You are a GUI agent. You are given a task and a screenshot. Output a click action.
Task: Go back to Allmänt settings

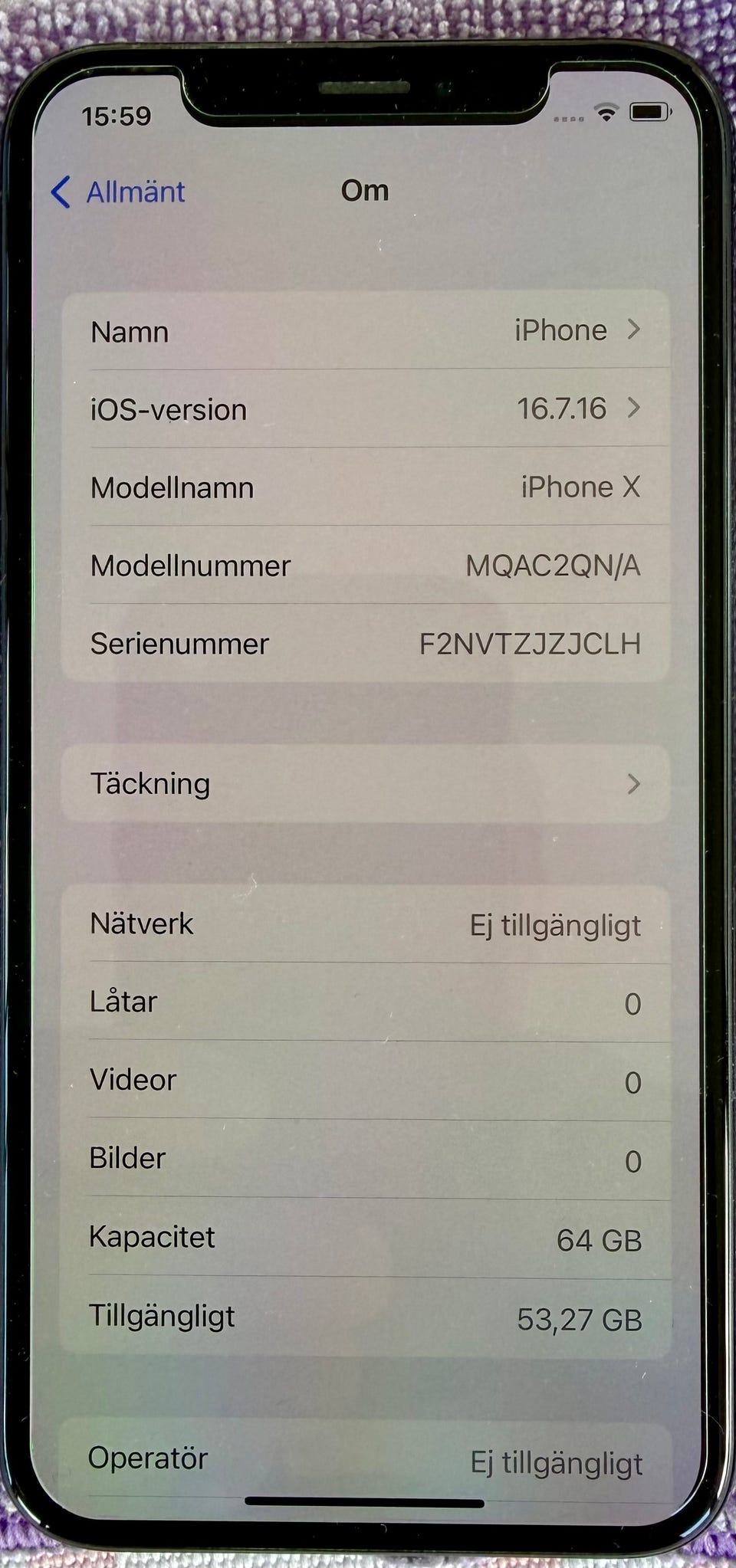pos(118,192)
